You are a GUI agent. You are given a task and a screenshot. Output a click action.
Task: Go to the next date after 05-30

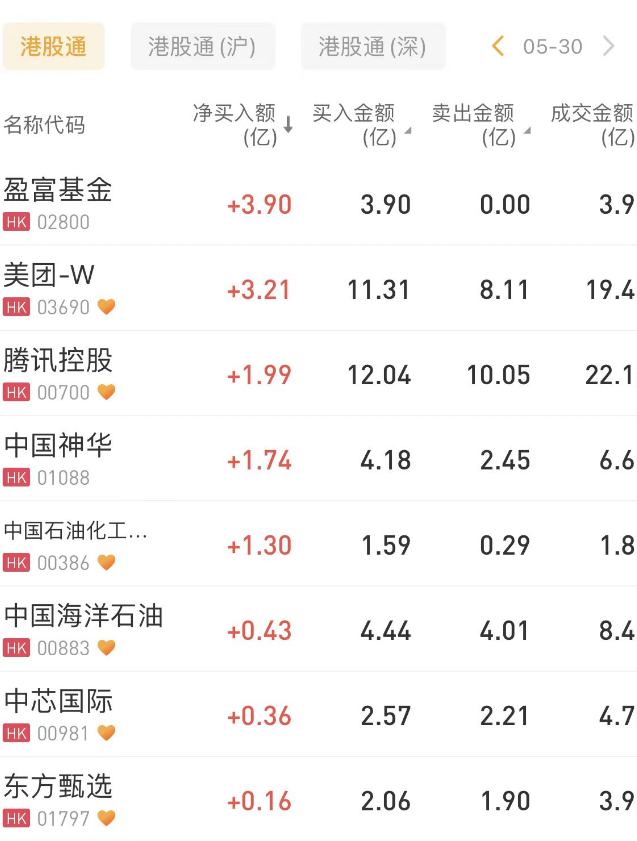pos(609,47)
